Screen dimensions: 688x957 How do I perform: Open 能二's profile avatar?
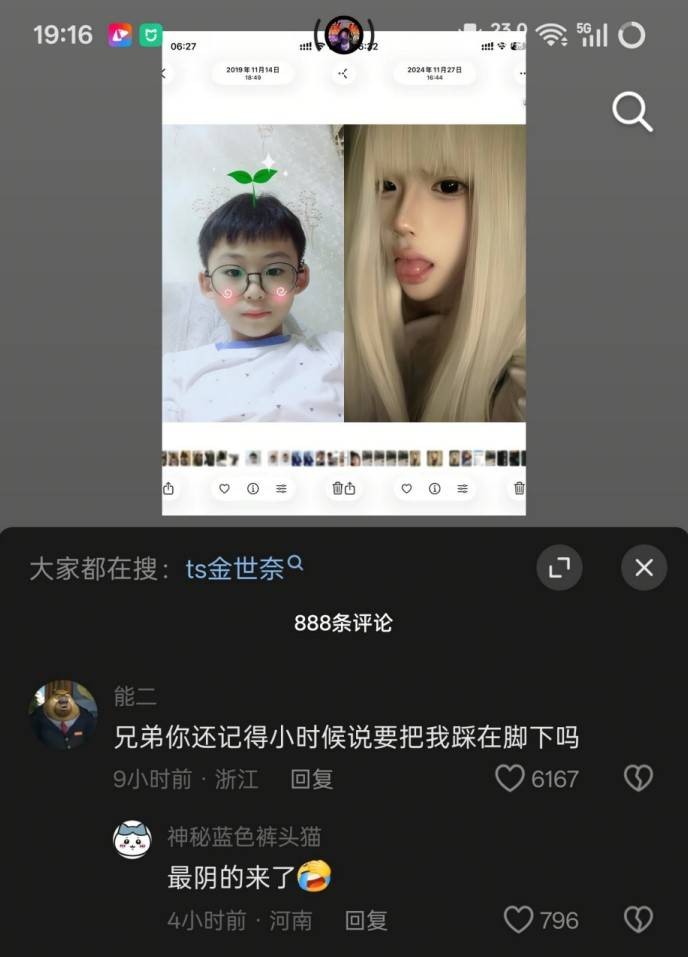[63, 715]
